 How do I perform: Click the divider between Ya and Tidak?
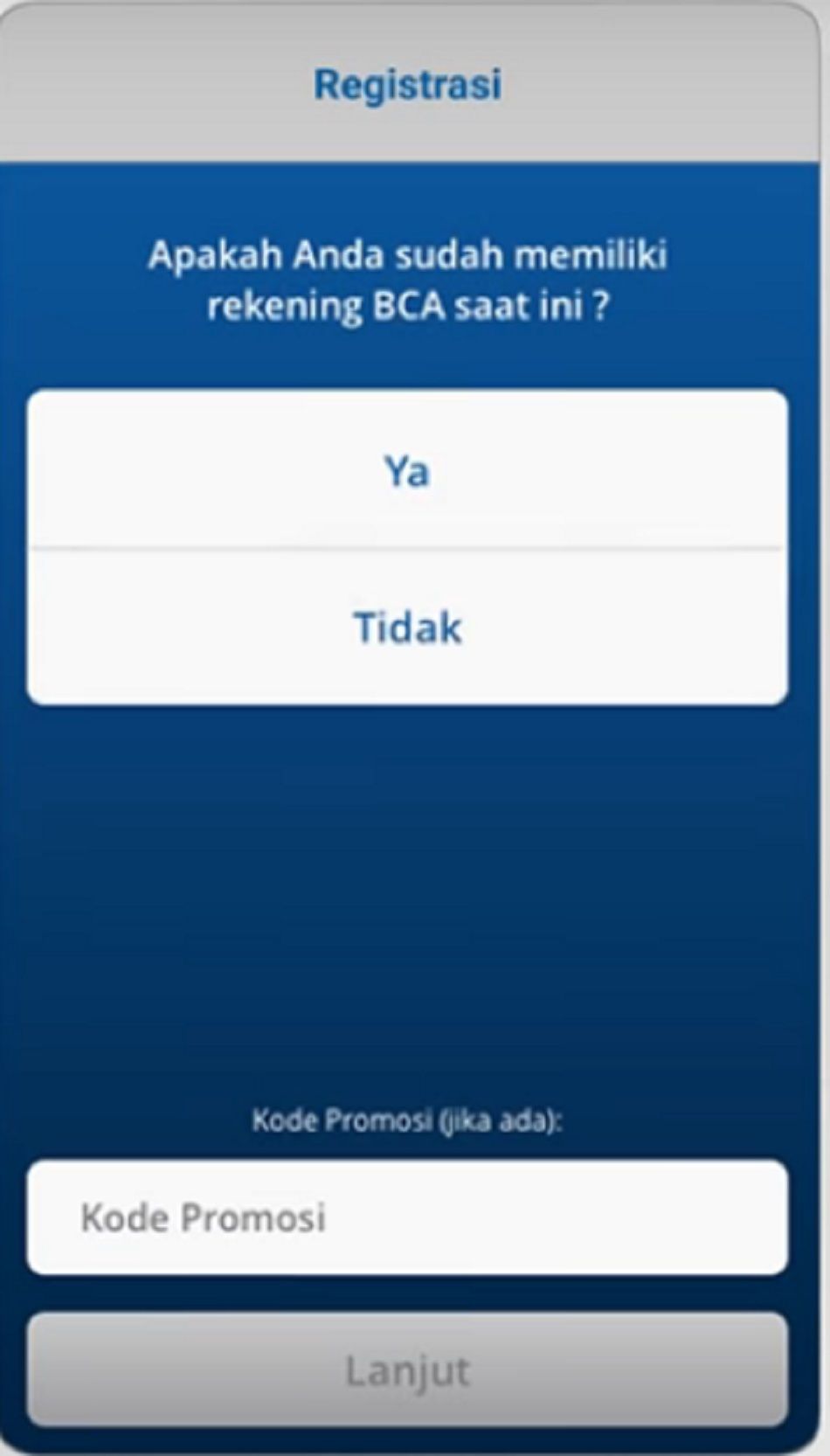point(407,544)
